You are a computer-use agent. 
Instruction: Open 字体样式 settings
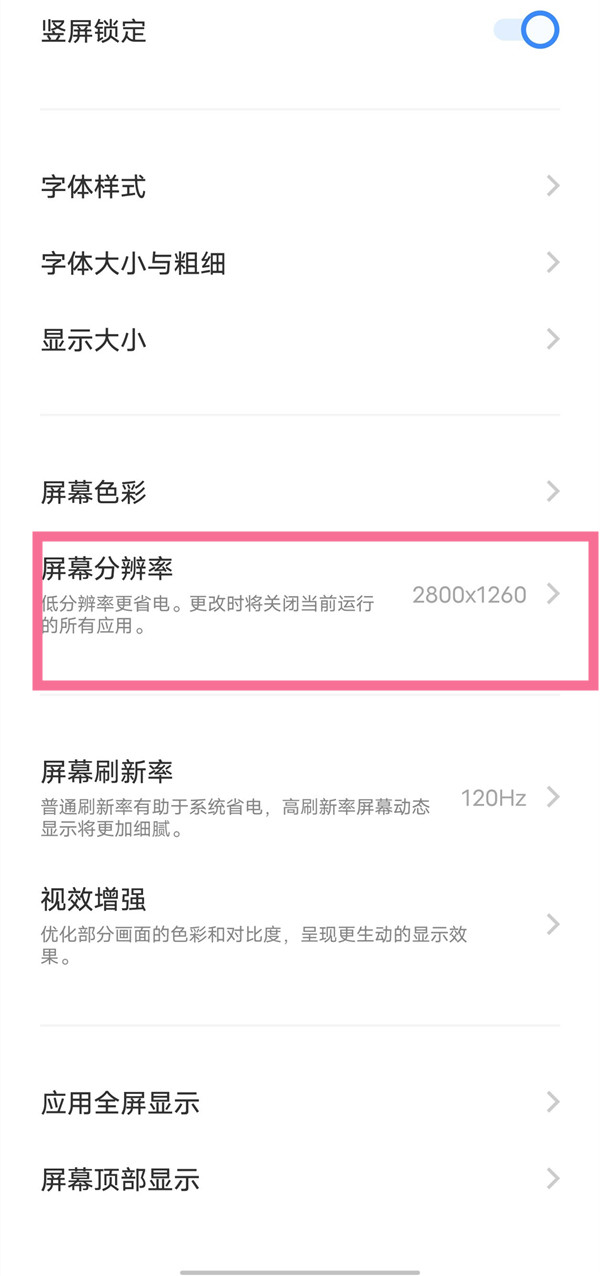(x=300, y=187)
